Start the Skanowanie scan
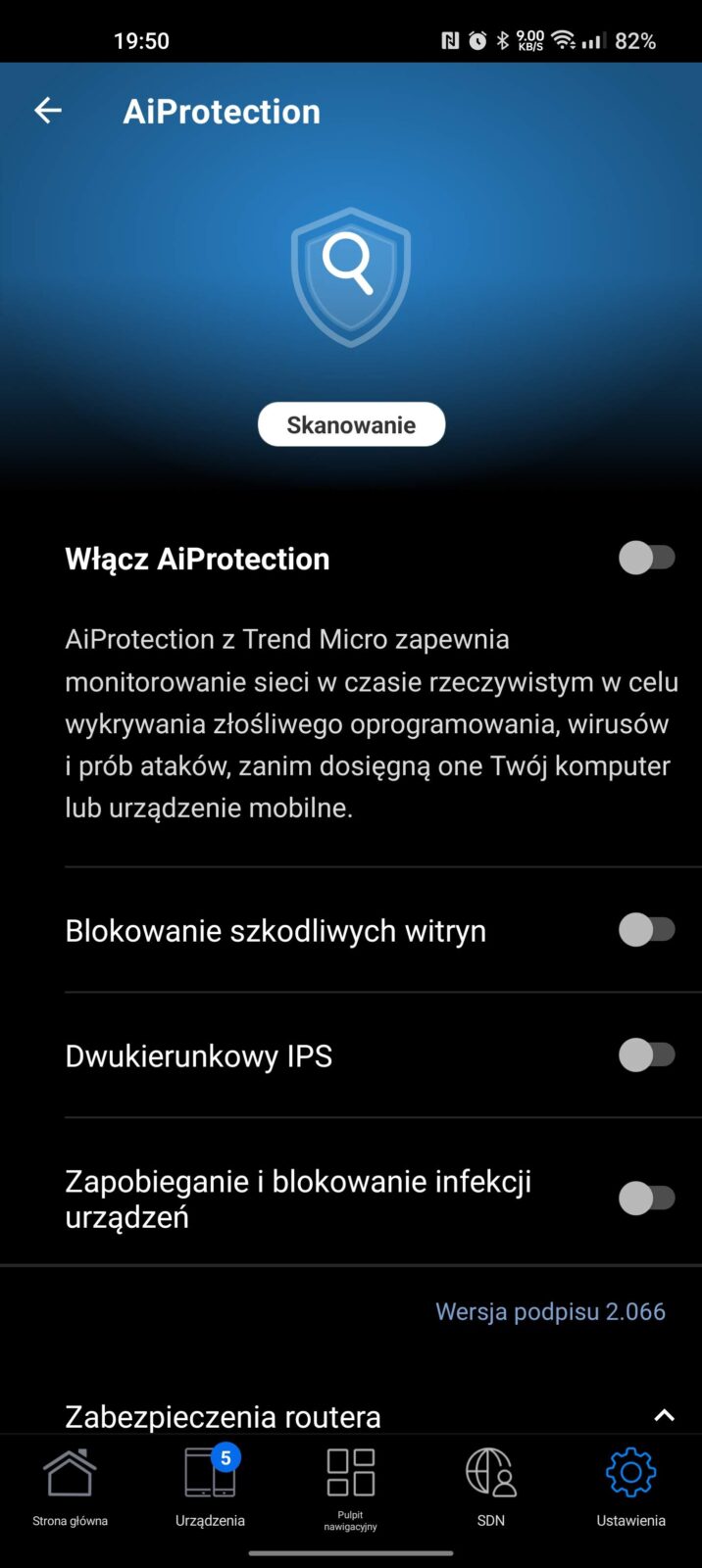 pyautogui.click(x=351, y=424)
